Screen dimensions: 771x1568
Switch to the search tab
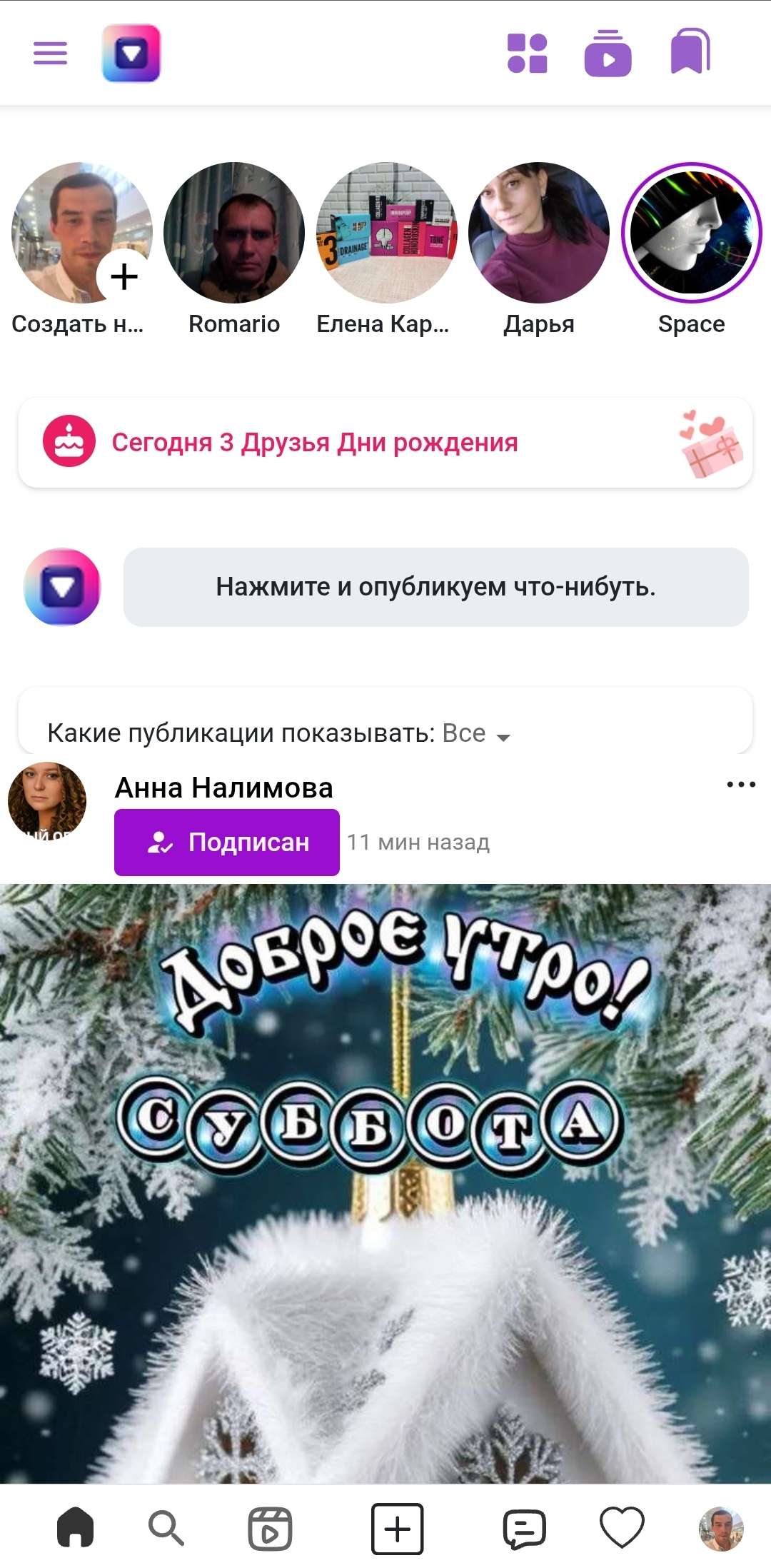click(x=166, y=1529)
